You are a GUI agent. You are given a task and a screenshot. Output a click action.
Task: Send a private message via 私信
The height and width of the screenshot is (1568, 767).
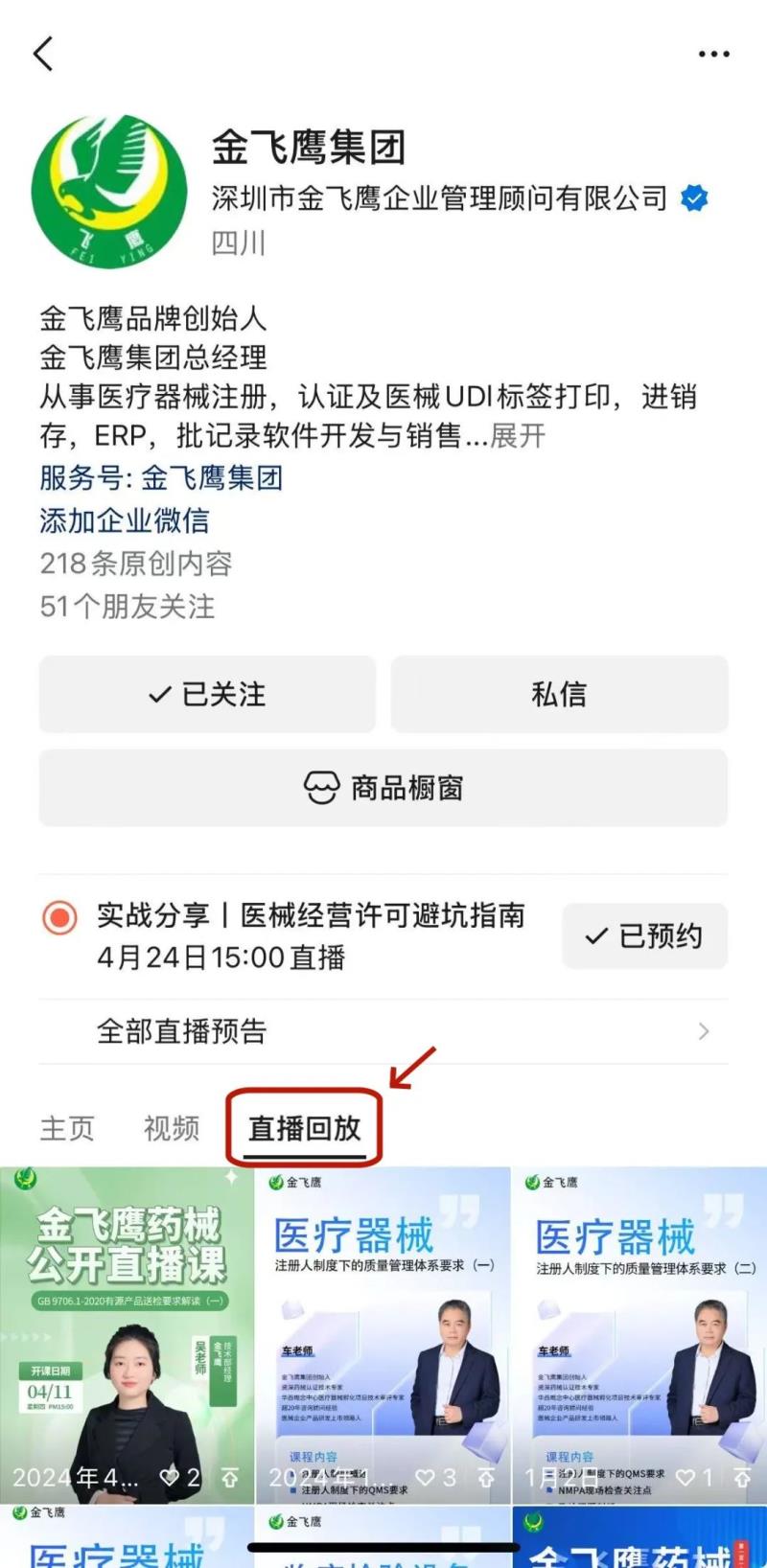coord(559,694)
